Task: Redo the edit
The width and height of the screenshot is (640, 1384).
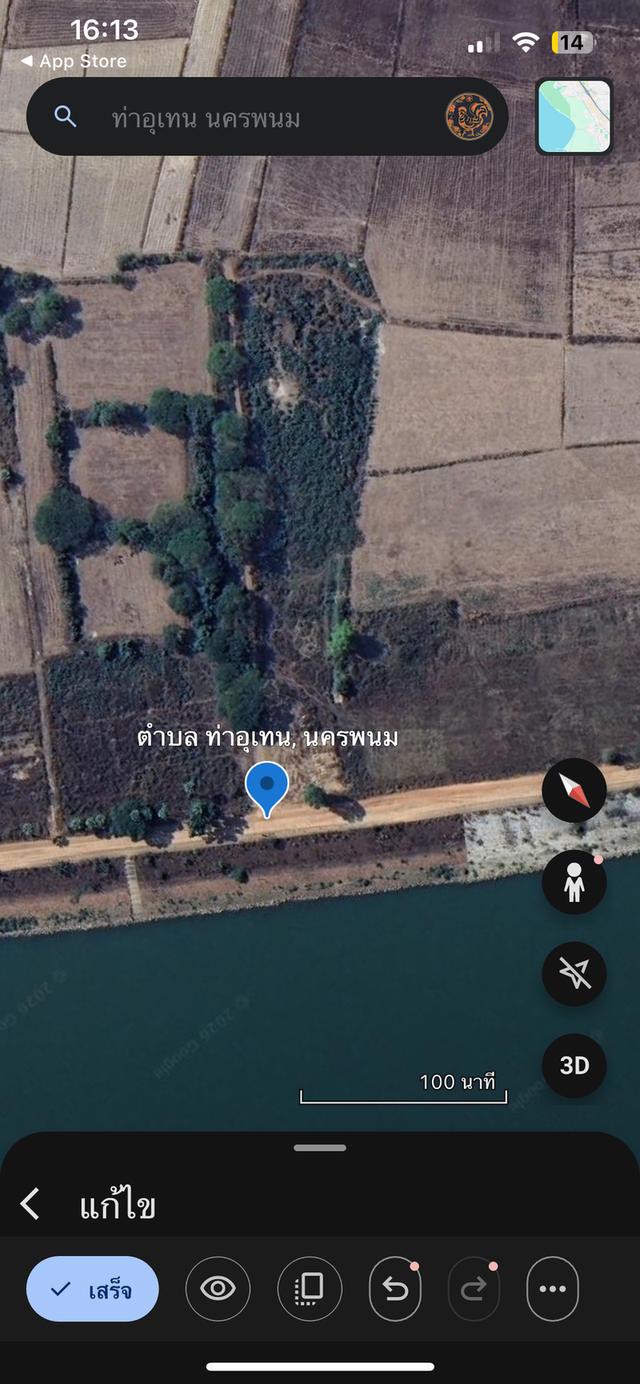Action: [474, 1289]
